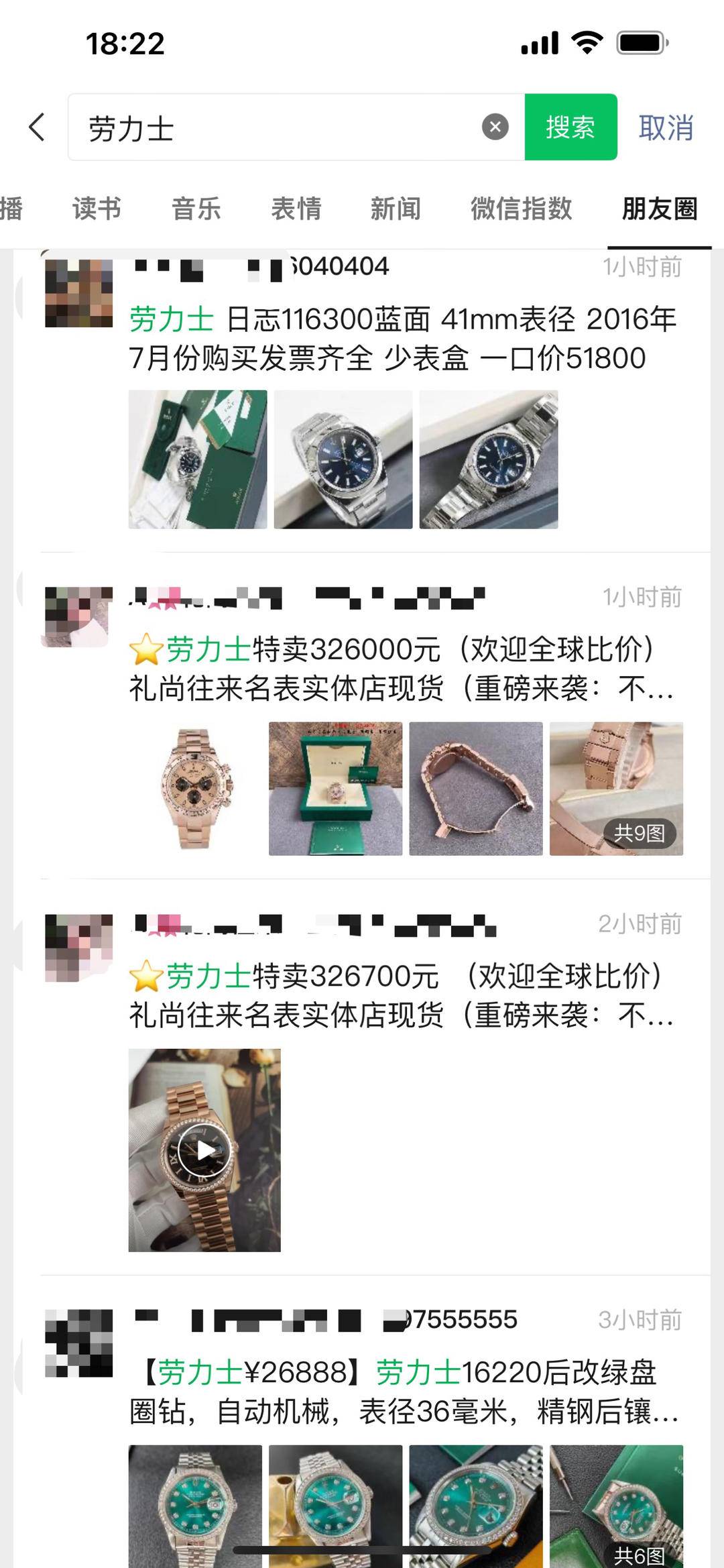Switch to the 新闻 tab
The width and height of the screenshot is (724, 1568).
pos(396,209)
